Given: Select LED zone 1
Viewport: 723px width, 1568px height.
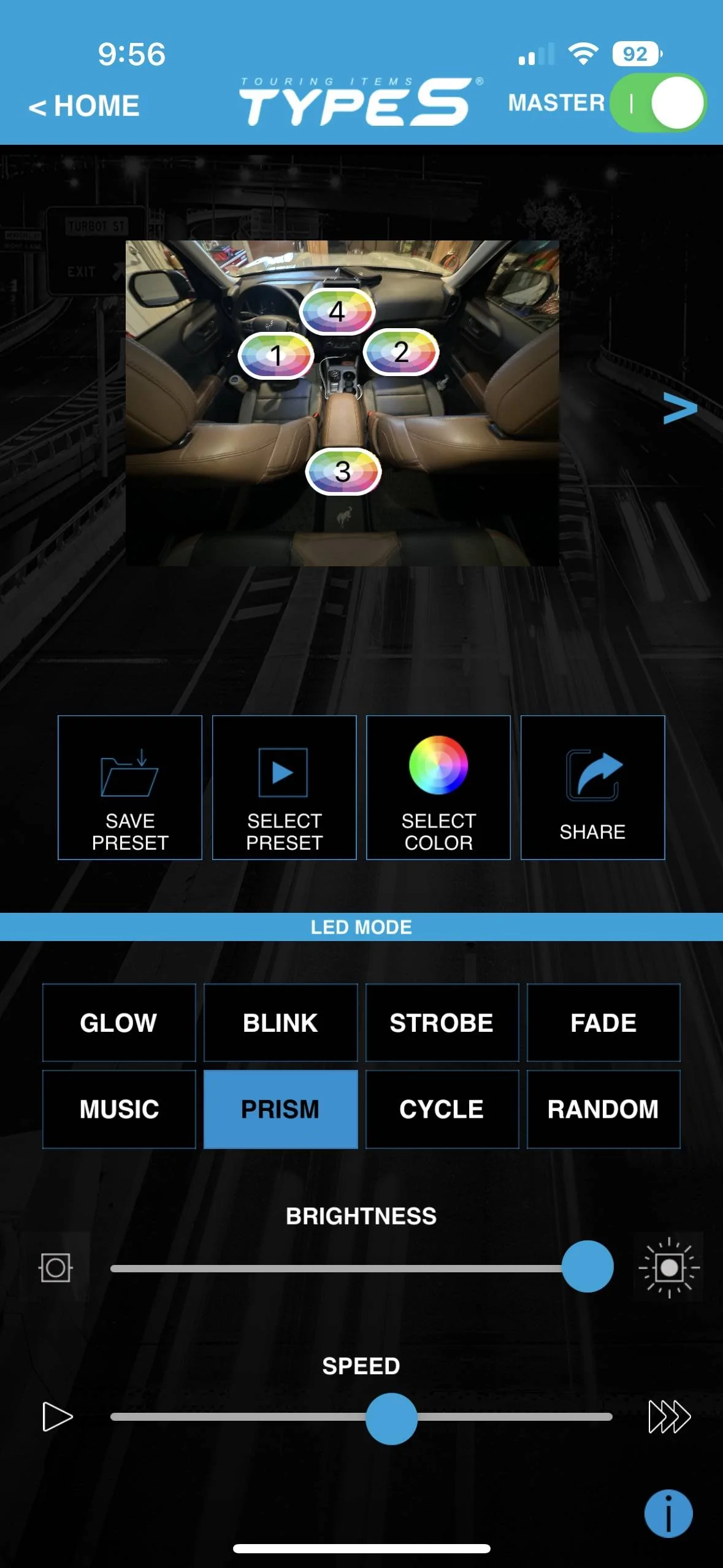Looking at the screenshot, I should pyautogui.click(x=276, y=355).
